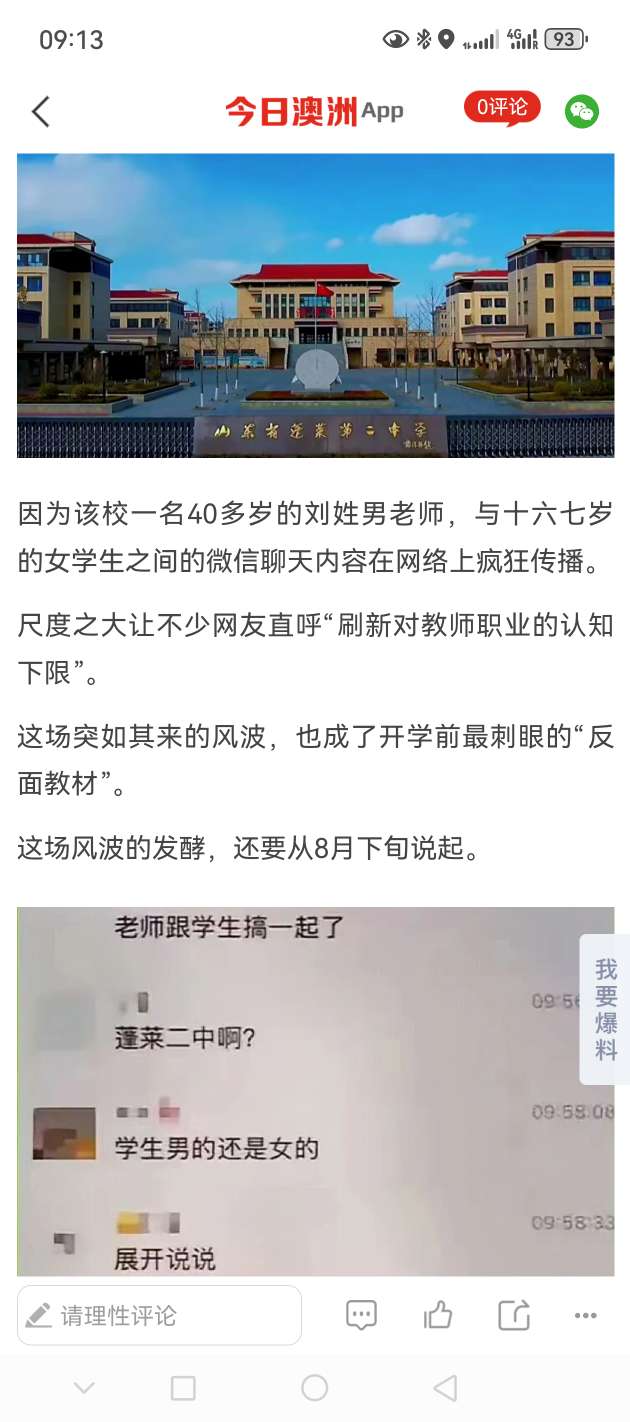Open the chat screenshot image
The height and width of the screenshot is (1422, 630).
pos(300,1090)
